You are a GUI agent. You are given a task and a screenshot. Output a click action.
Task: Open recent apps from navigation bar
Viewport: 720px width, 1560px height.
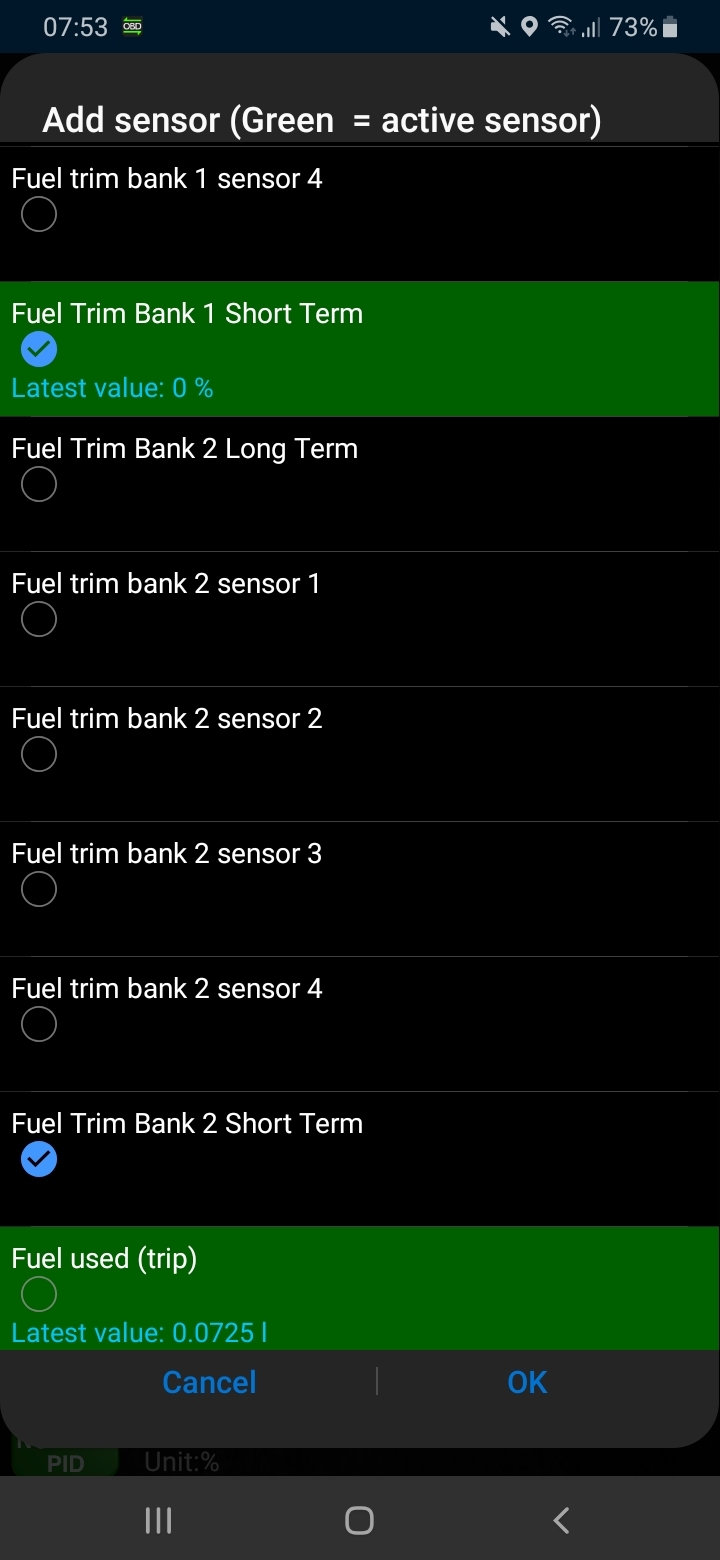(158, 1521)
